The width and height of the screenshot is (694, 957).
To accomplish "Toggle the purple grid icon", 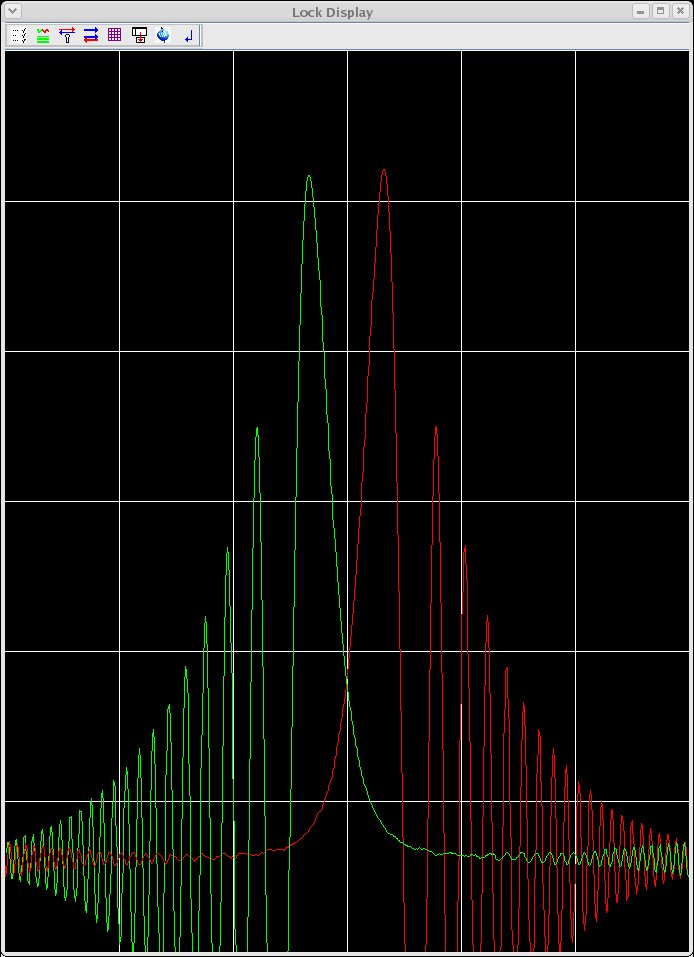I will [x=115, y=35].
